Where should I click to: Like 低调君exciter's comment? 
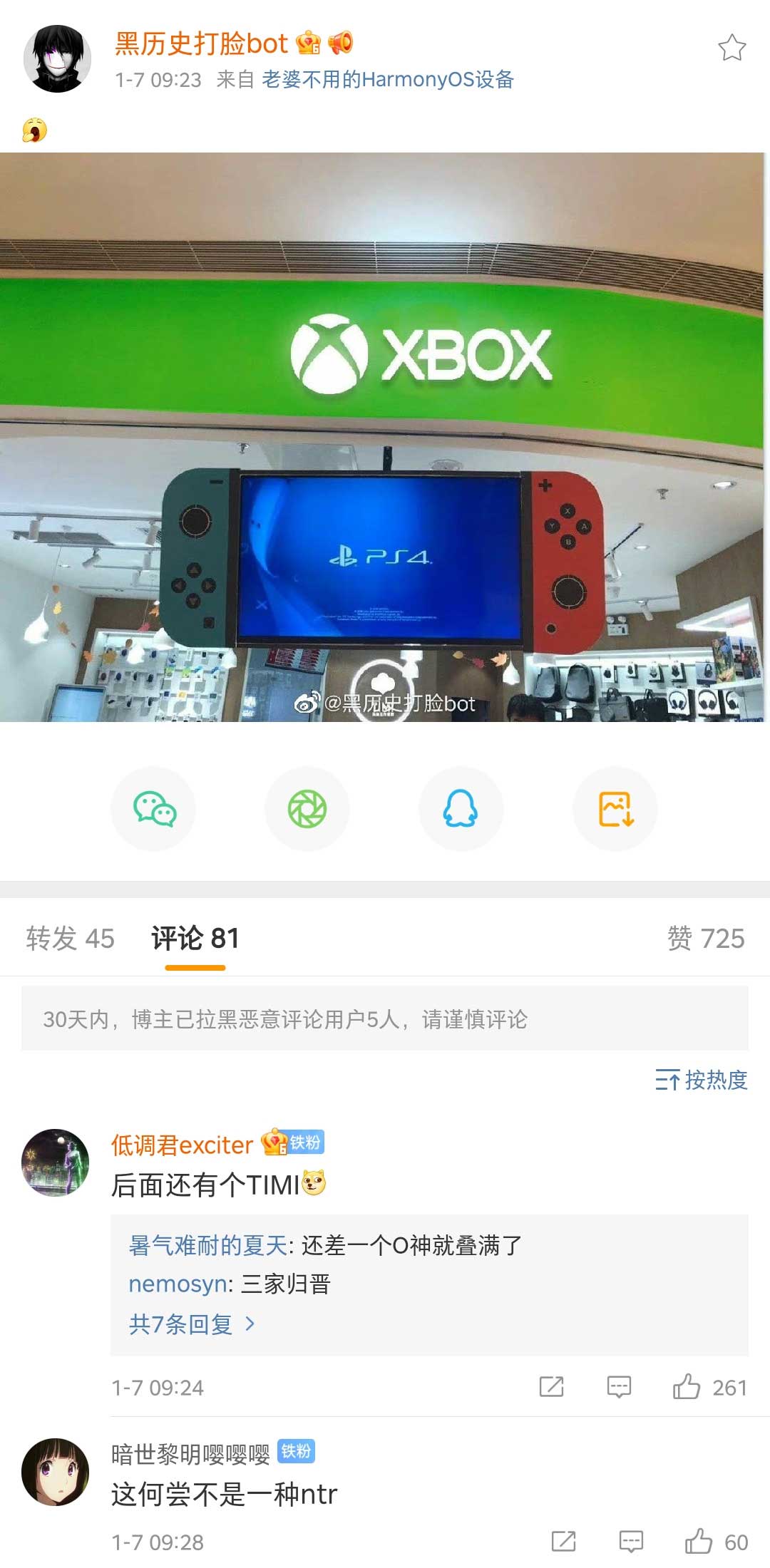pyautogui.click(x=687, y=1387)
